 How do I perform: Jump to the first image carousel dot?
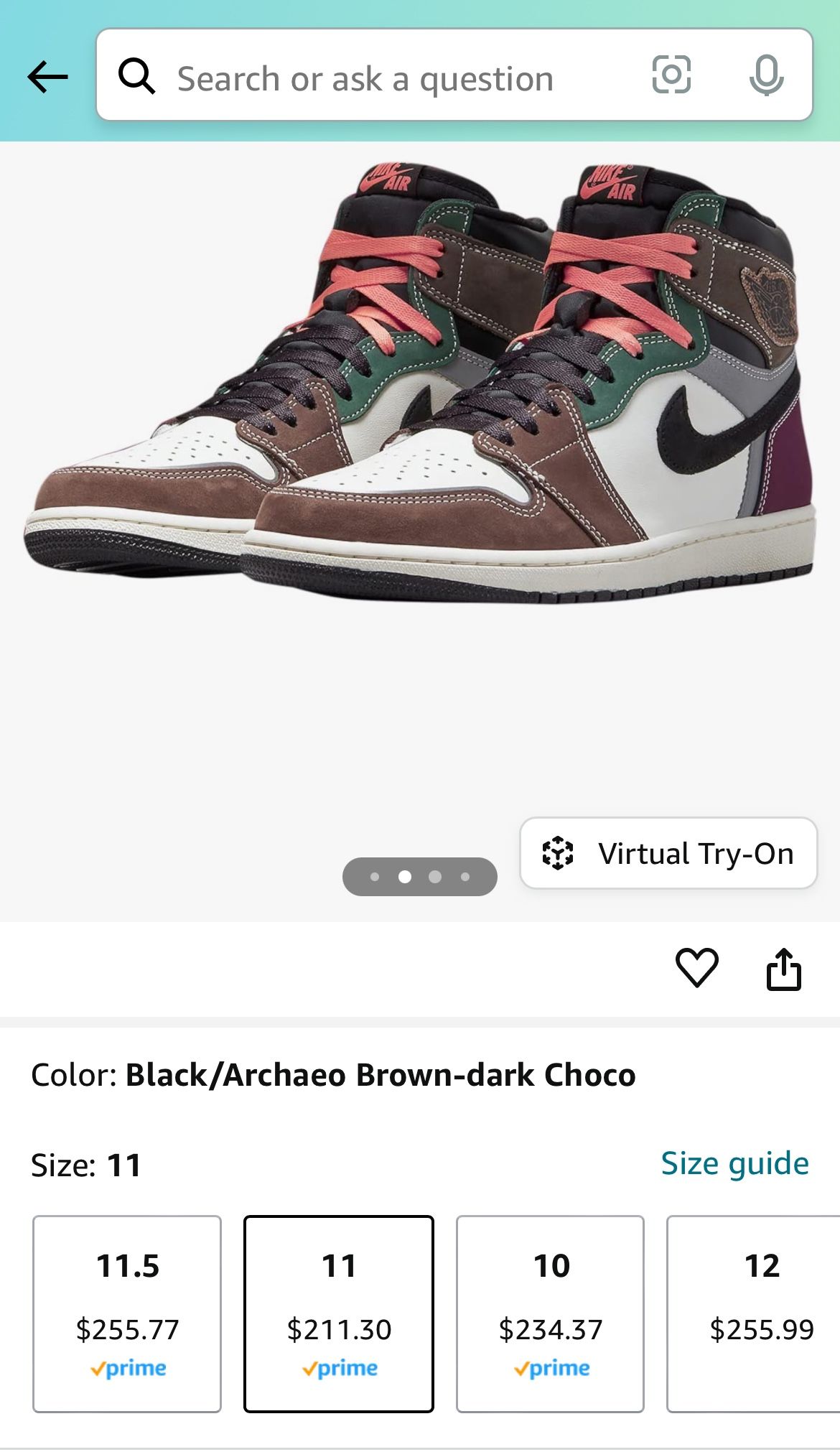[375, 877]
